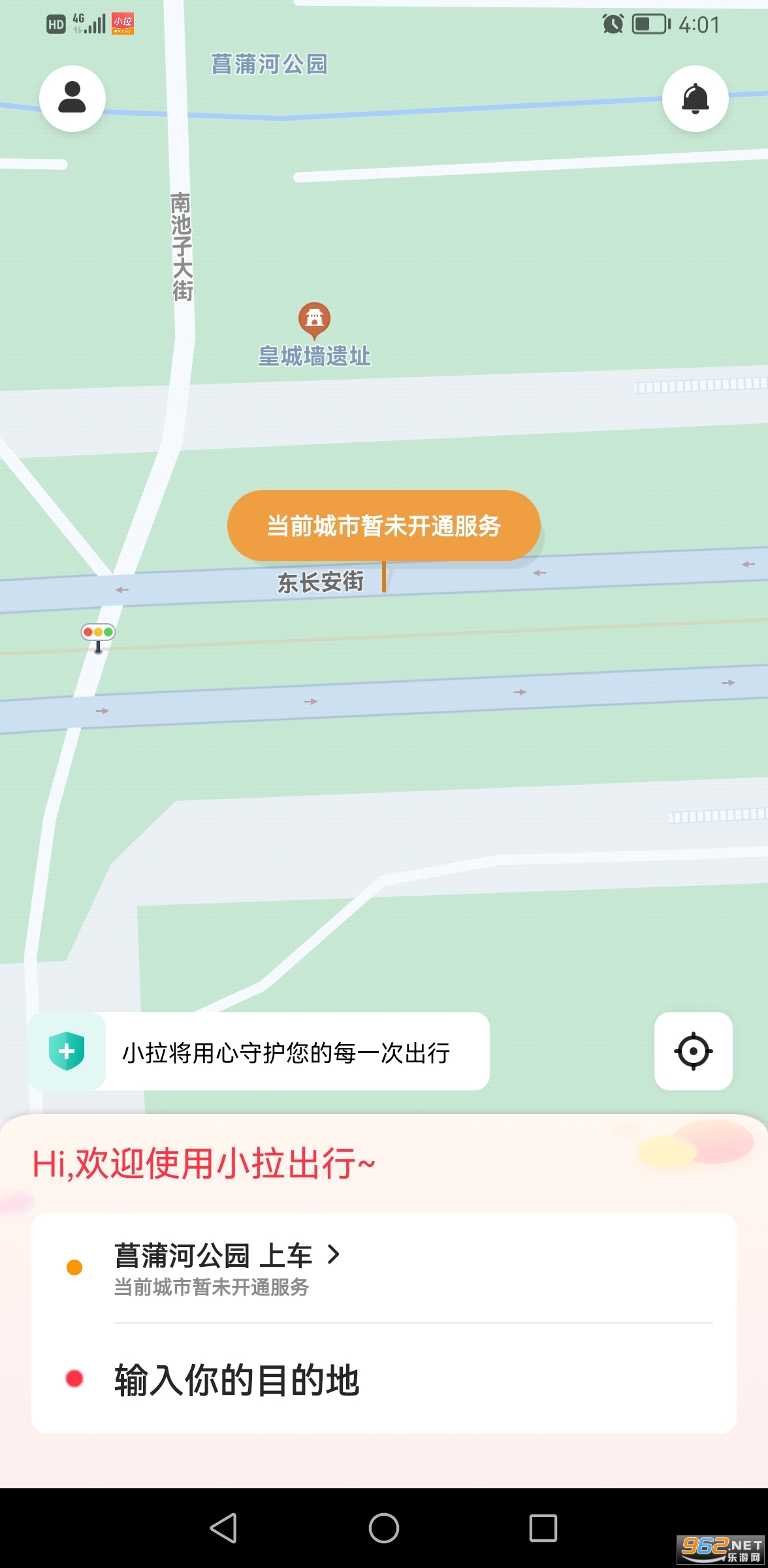Tap 输入你的目的地 destination field

pyautogui.click(x=236, y=1379)
